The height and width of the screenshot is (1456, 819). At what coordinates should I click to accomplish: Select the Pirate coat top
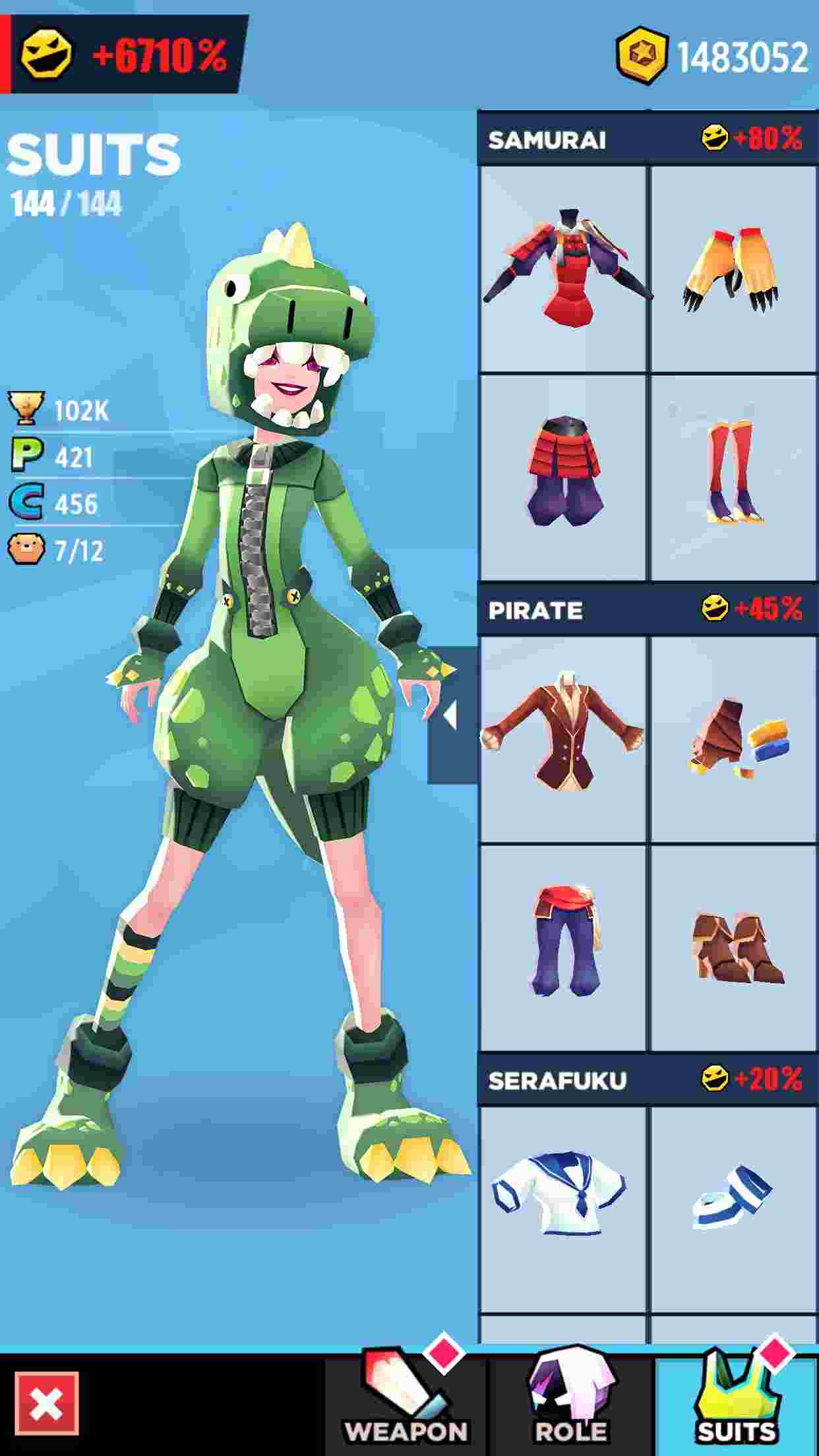coord(562,739)
